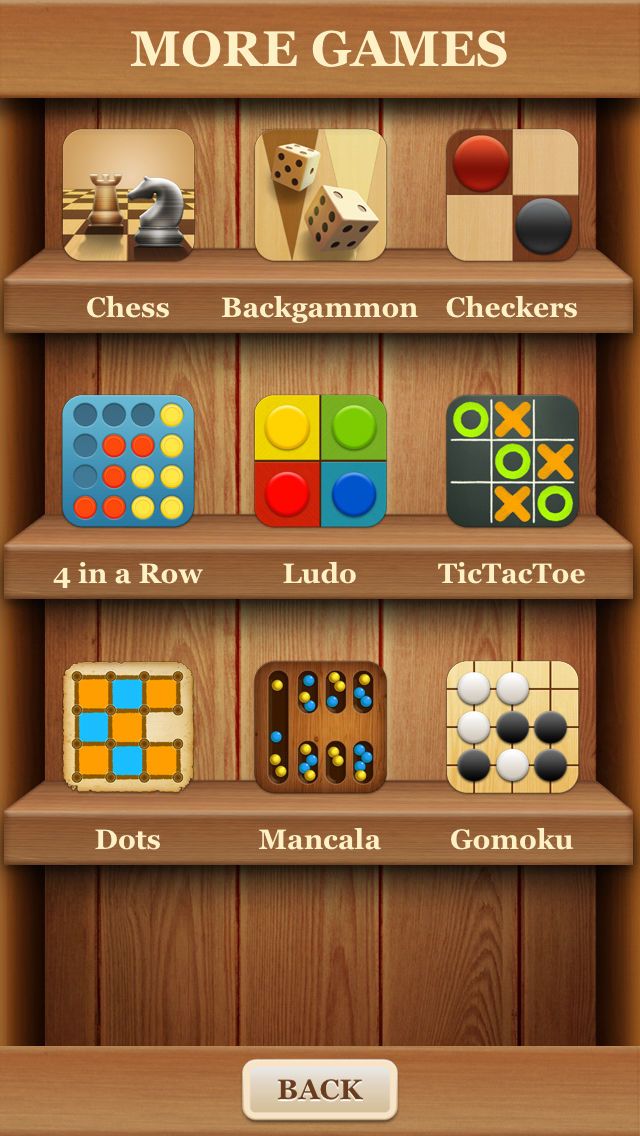
Task: Tap the BACK button
Action: pyautogui.click(x=320, y=1089)
